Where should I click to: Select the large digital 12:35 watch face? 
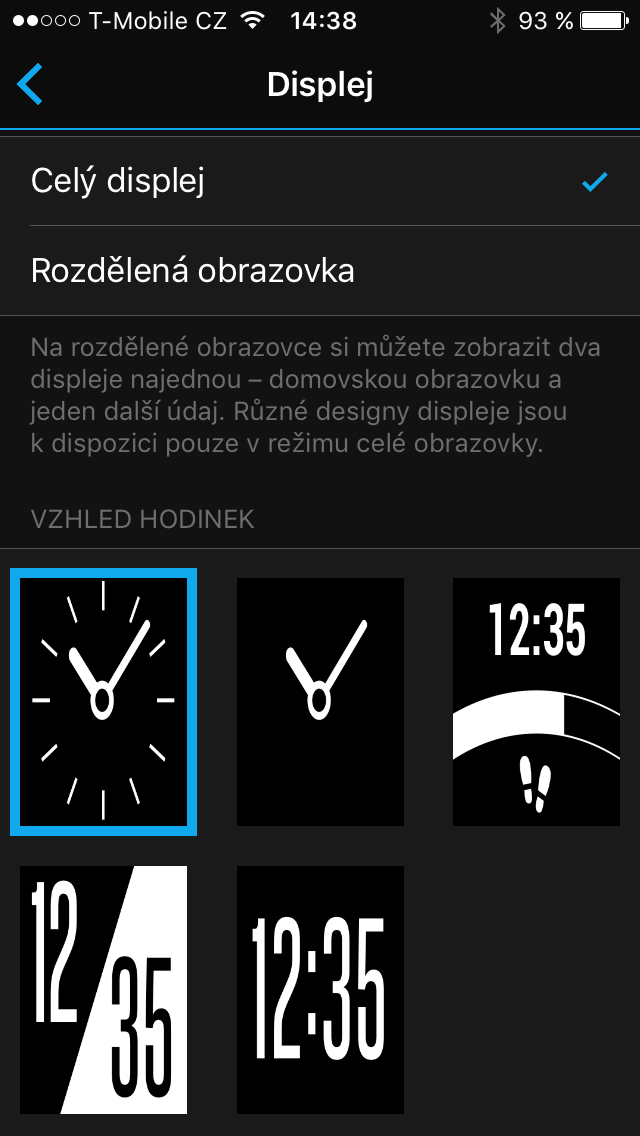coord(320,989)
